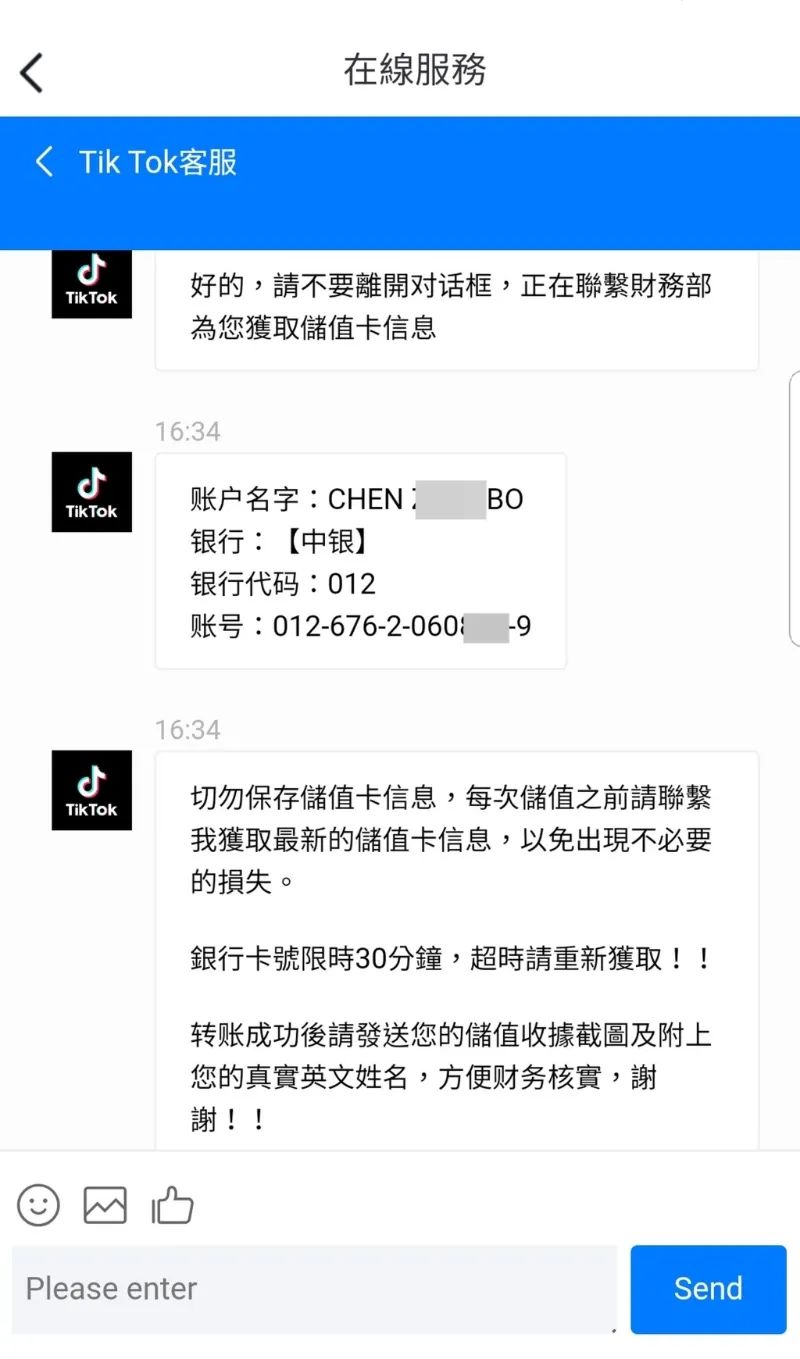The image size is (800, 1359).
Task: Tap the back arrow beside Tik Tok客服
Action: pos(44,162)
